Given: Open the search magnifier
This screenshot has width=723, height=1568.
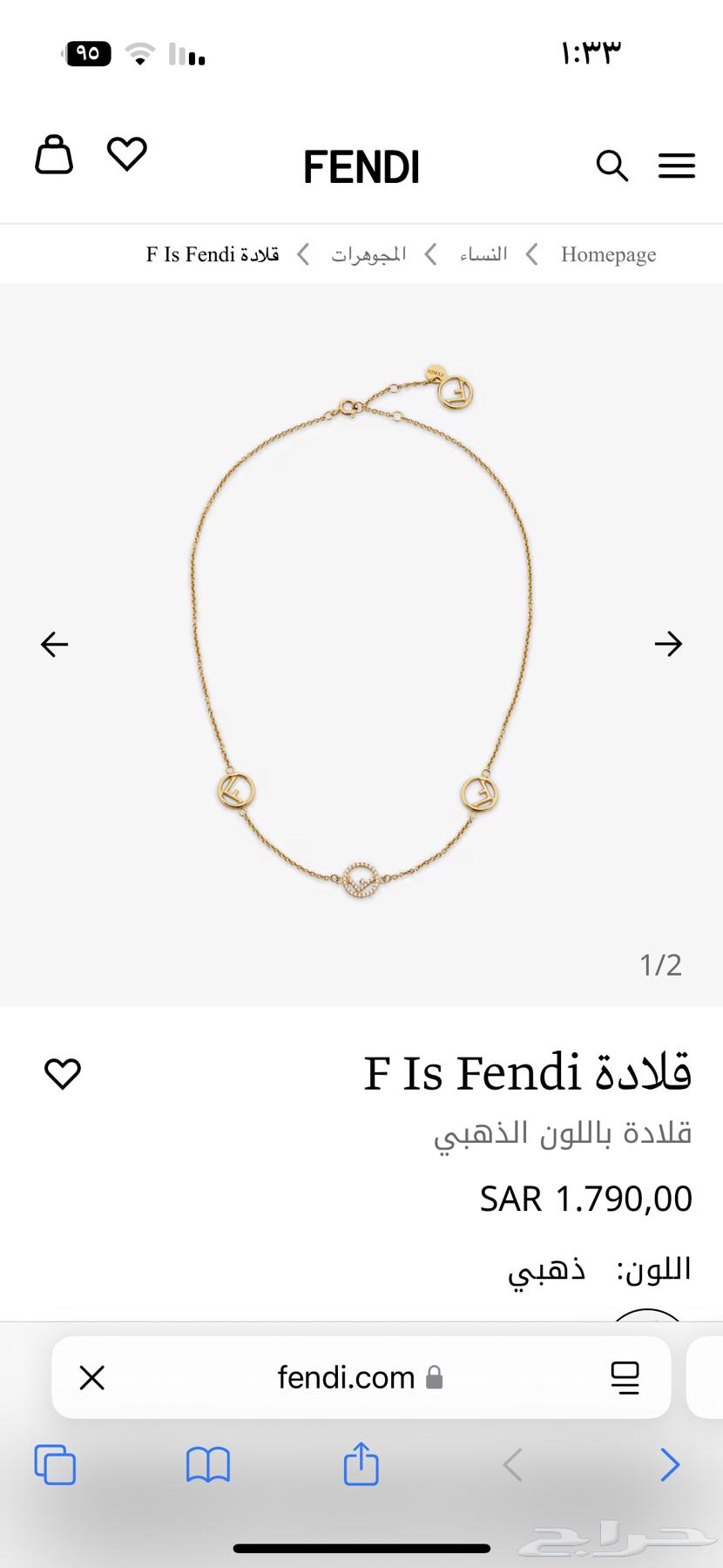Looking at the screenshot, I should pos(612,165).
